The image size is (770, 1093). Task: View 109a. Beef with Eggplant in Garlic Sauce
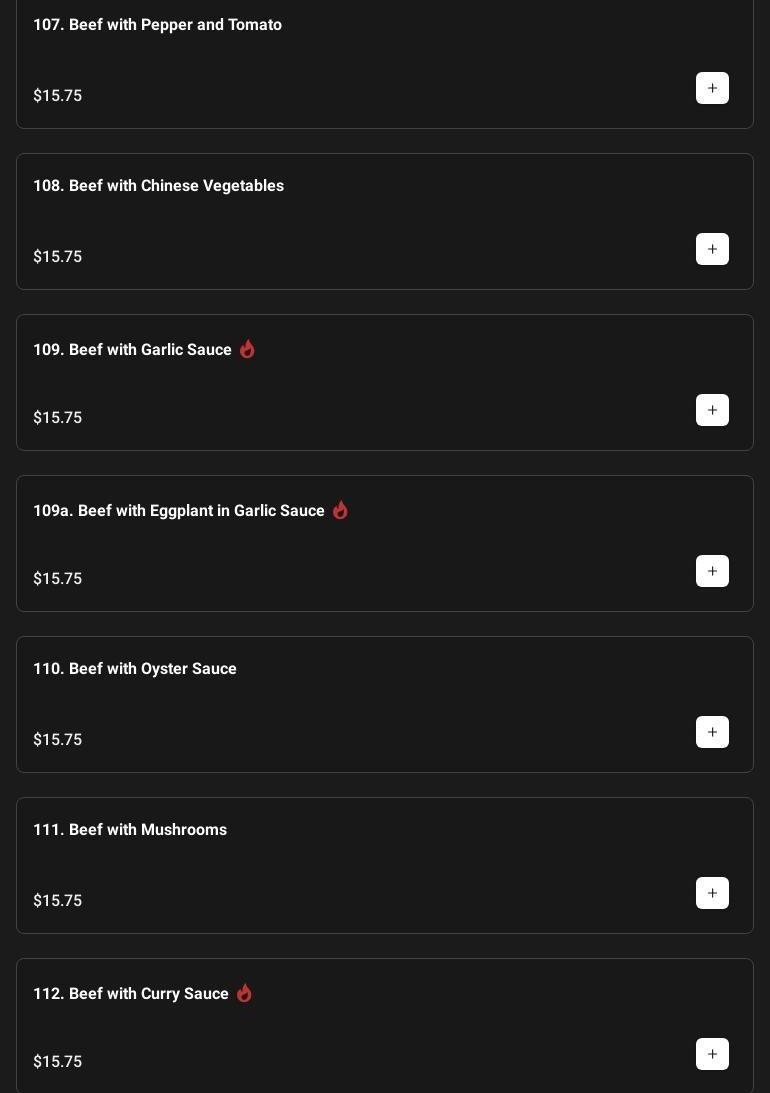tap(179, 511)
